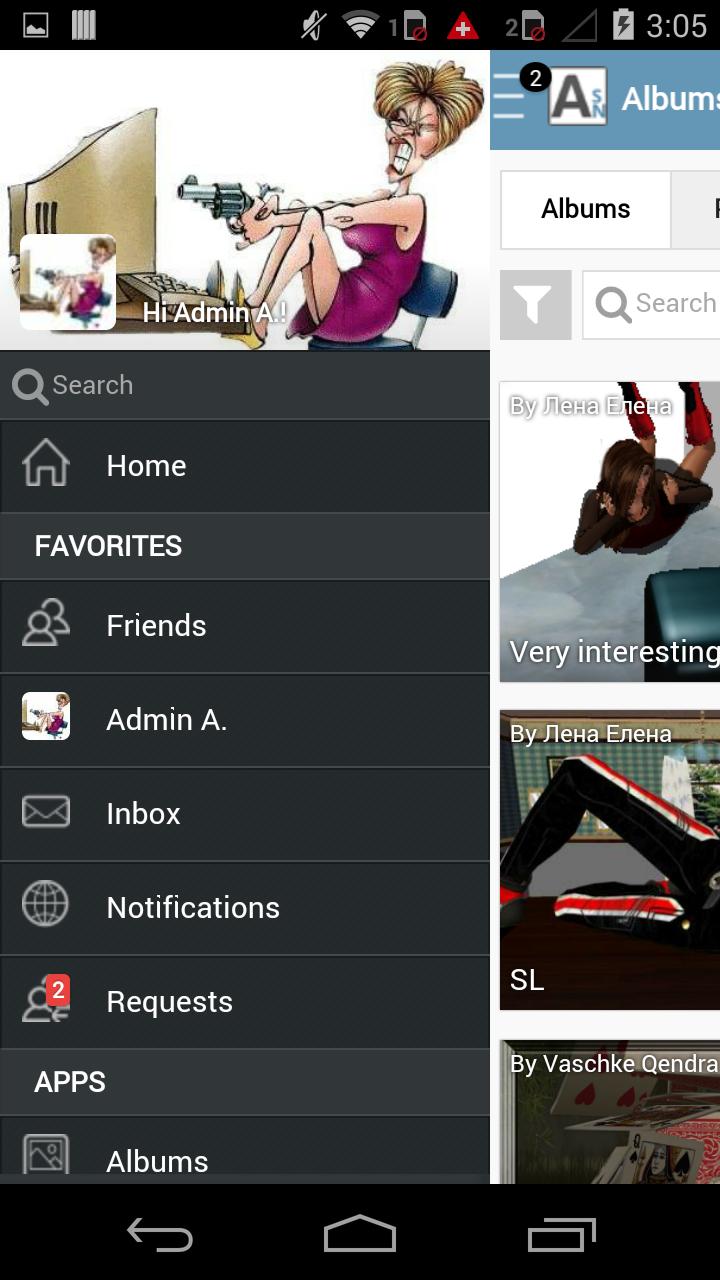Go to Home from drawer
This screenshot has height=1280, width=720.
pyautogui.click(x=245, y=466)
